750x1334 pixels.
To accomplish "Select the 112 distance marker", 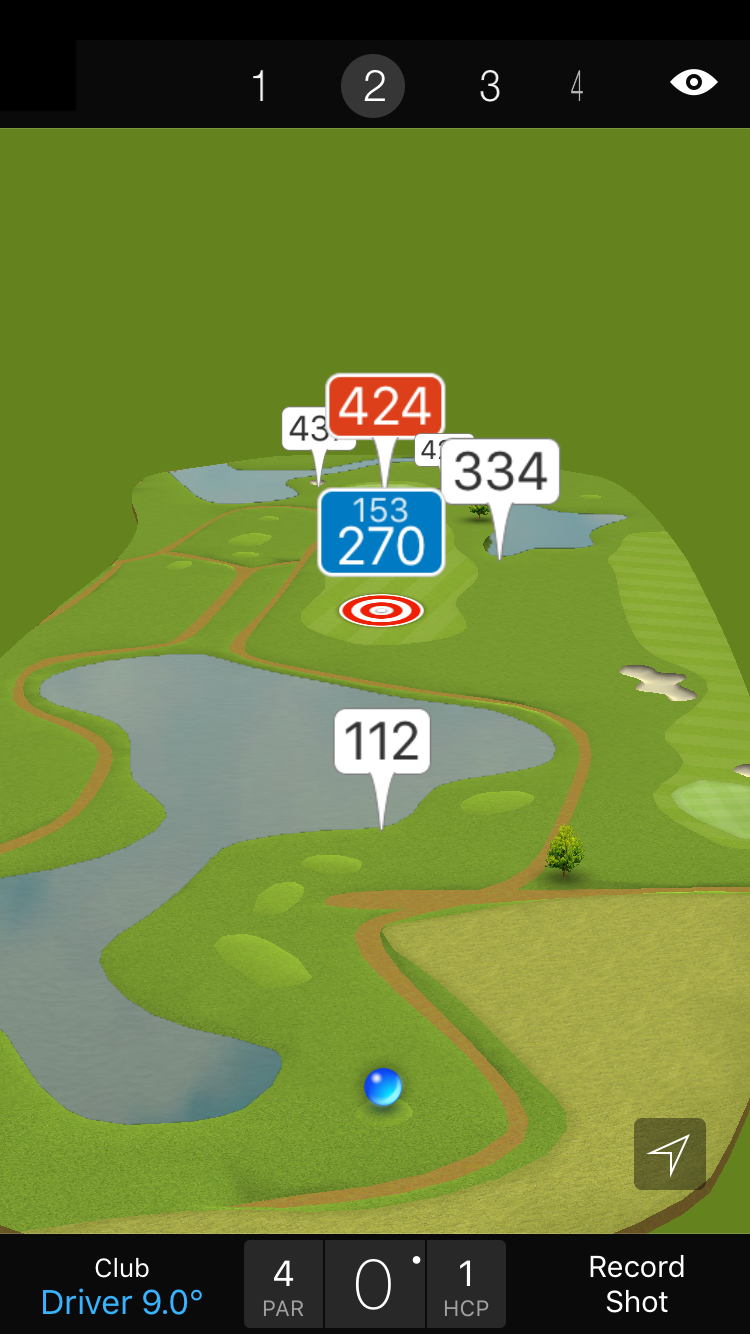I will pos(382,742).
